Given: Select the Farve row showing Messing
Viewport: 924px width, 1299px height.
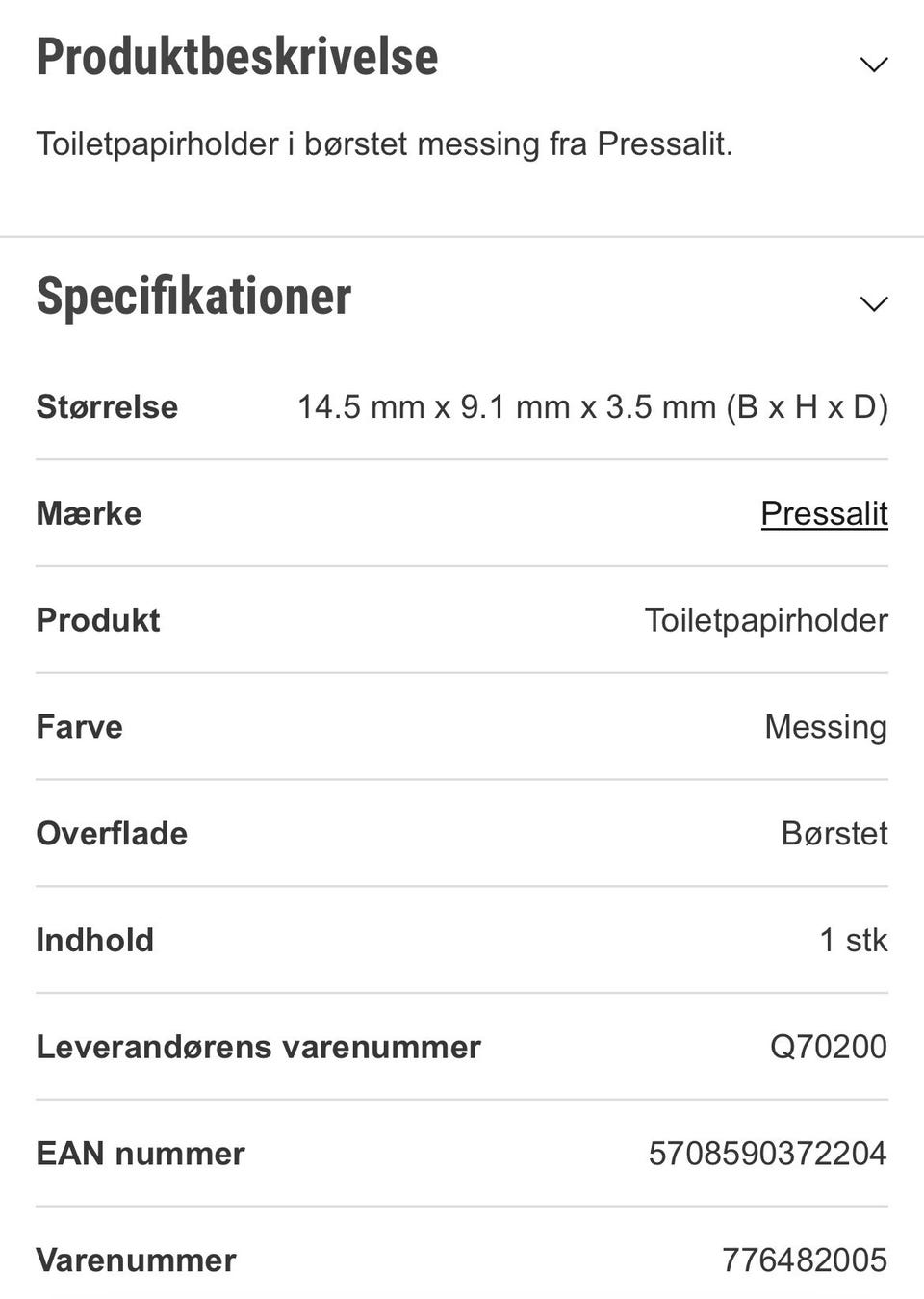Looking at the screenshot, I should click(x=462, y=727).
